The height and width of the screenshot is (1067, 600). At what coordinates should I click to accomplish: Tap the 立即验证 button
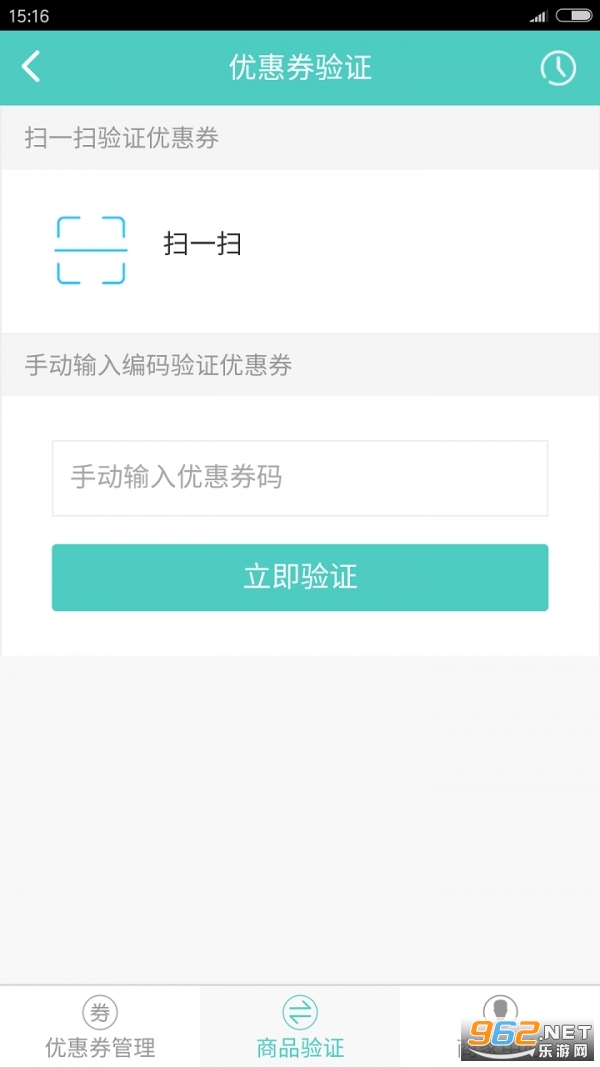[x=300, y=577]
